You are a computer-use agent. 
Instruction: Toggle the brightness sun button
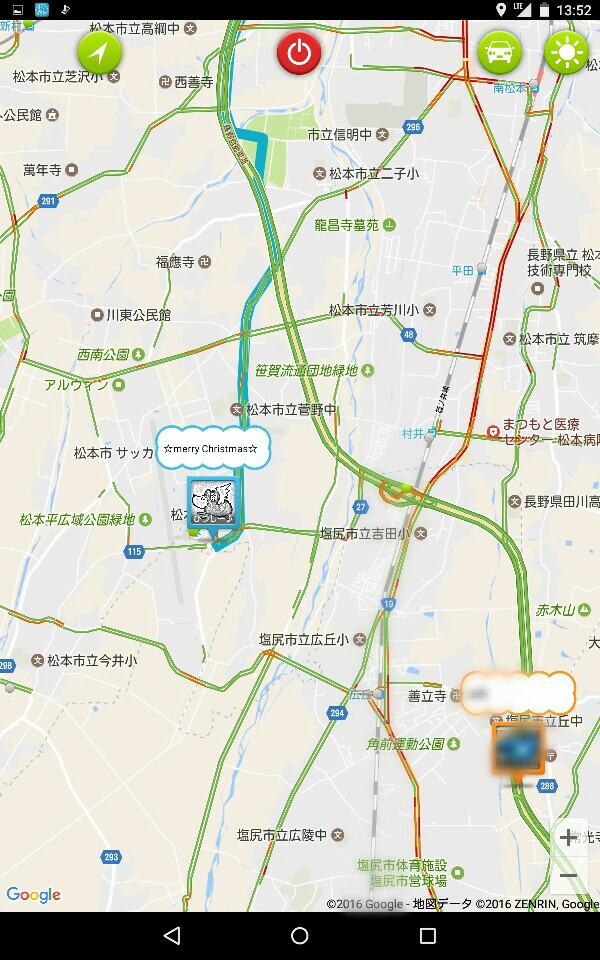pyautogui.click(x=566, y=53)
